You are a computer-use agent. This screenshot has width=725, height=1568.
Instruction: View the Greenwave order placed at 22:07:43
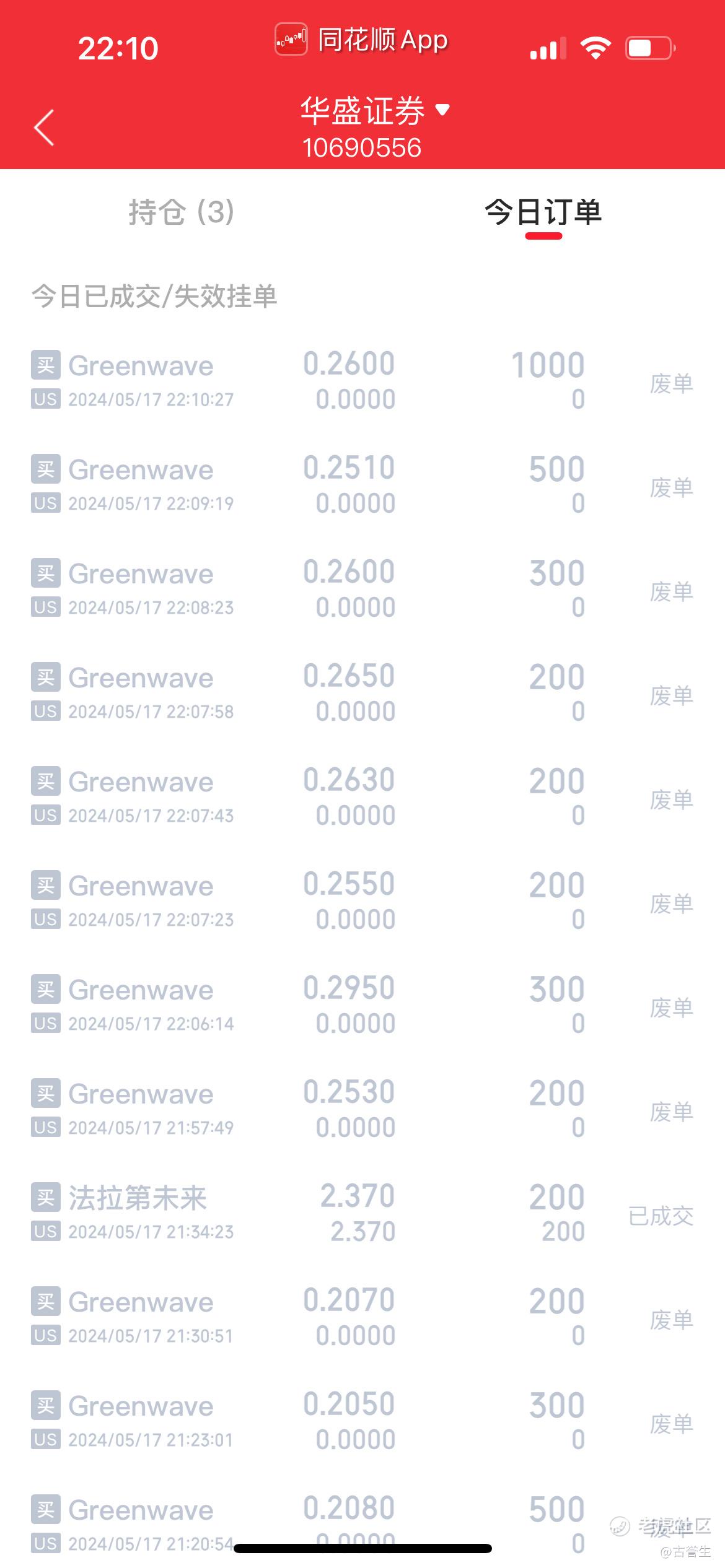pyautogui.click(x=362, y=797)
